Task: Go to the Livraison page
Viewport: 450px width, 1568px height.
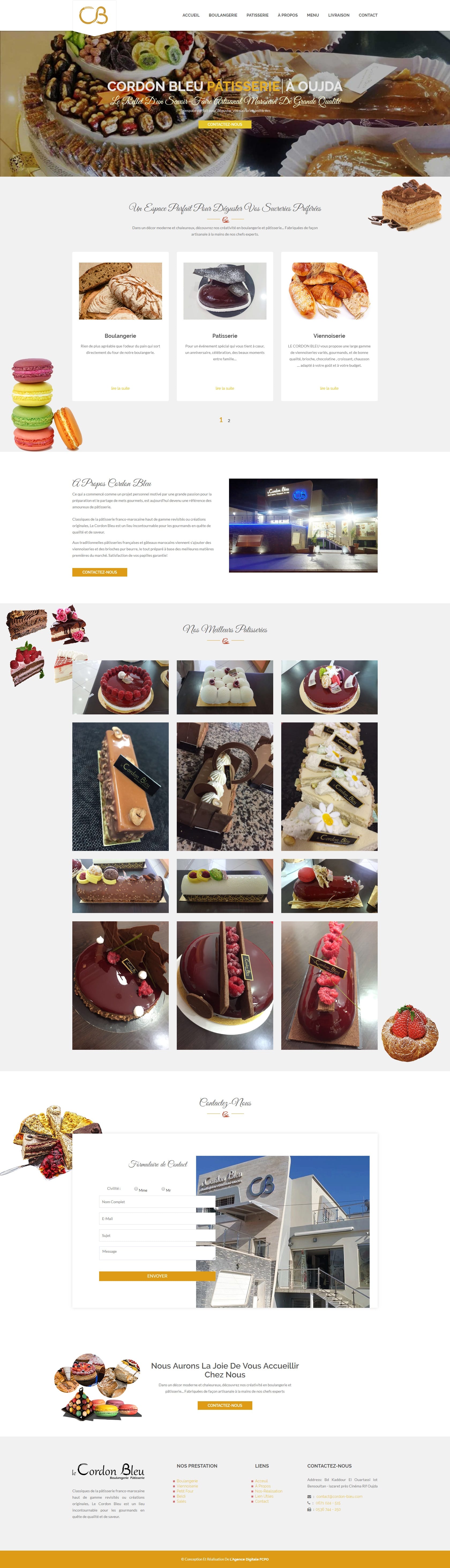Action: coord(339,15)
